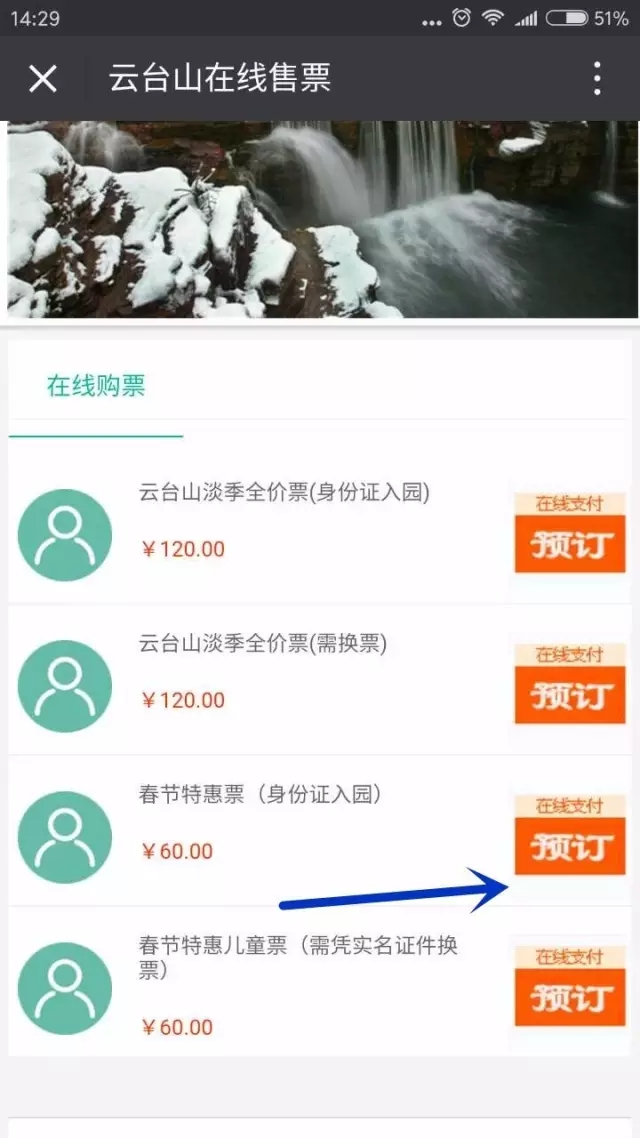Open the three-dot overflow menu
This screenshot has width=640, height=1138.
click(597, 78)
